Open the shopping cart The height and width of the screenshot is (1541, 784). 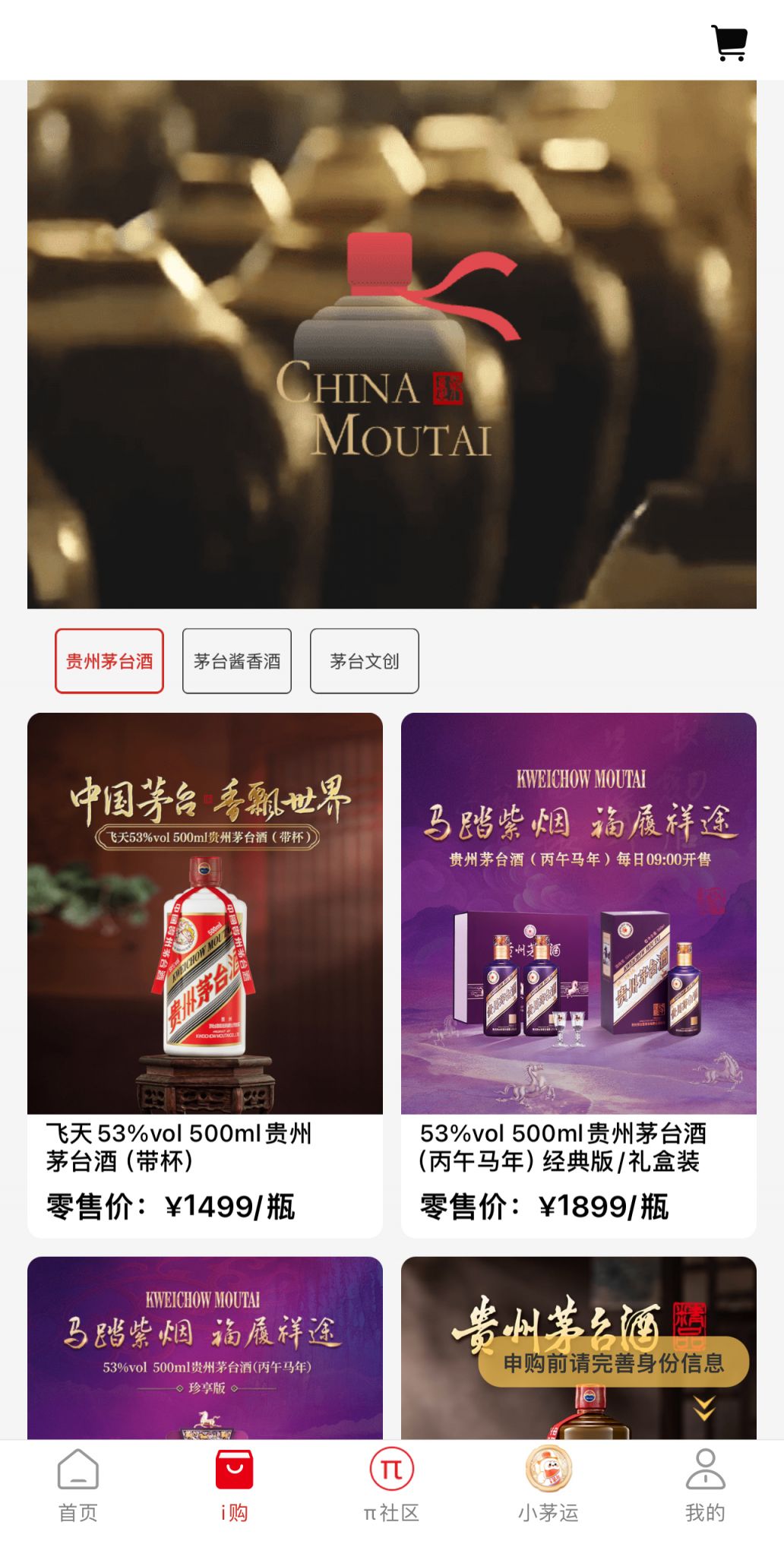pyautogui.click(x=729, y=43)
